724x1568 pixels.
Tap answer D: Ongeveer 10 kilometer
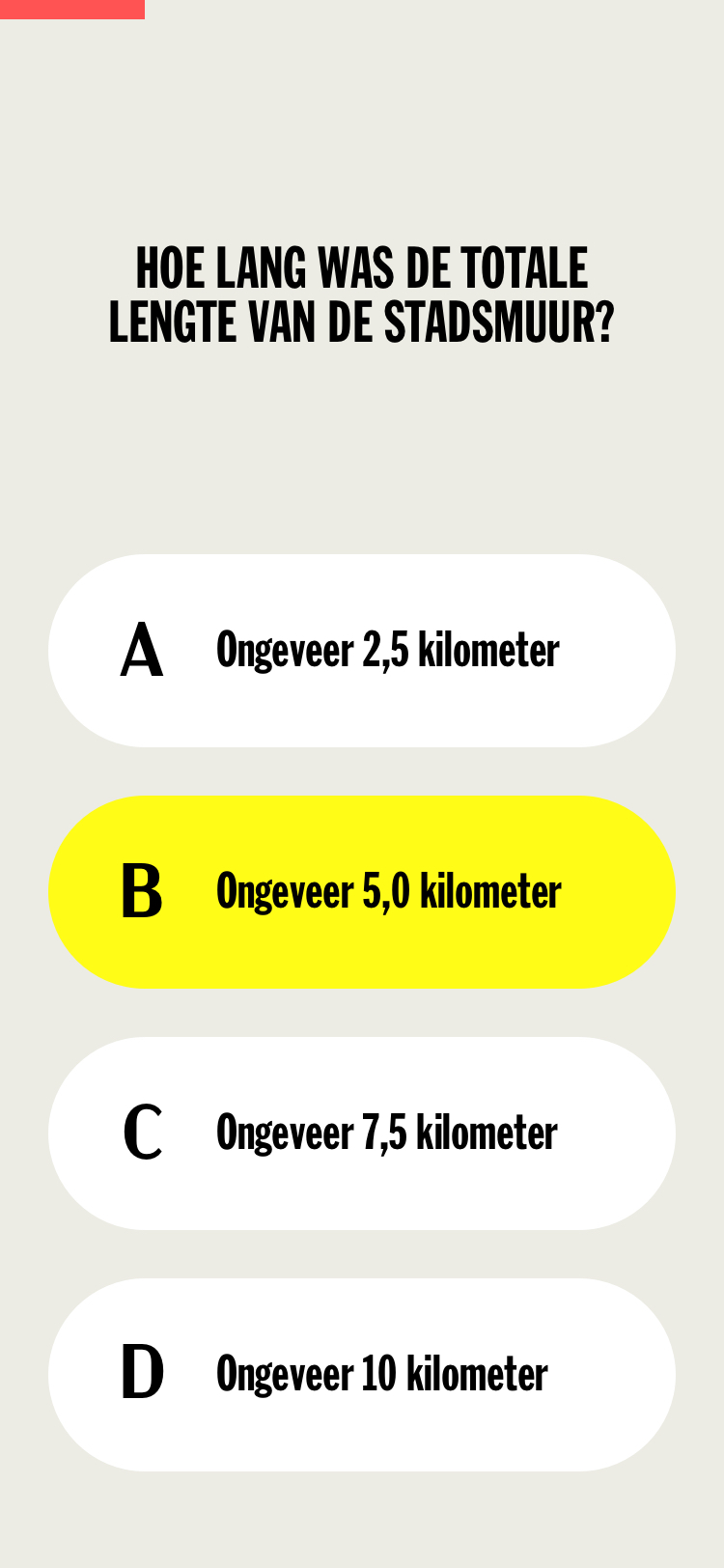[362, 1375]
